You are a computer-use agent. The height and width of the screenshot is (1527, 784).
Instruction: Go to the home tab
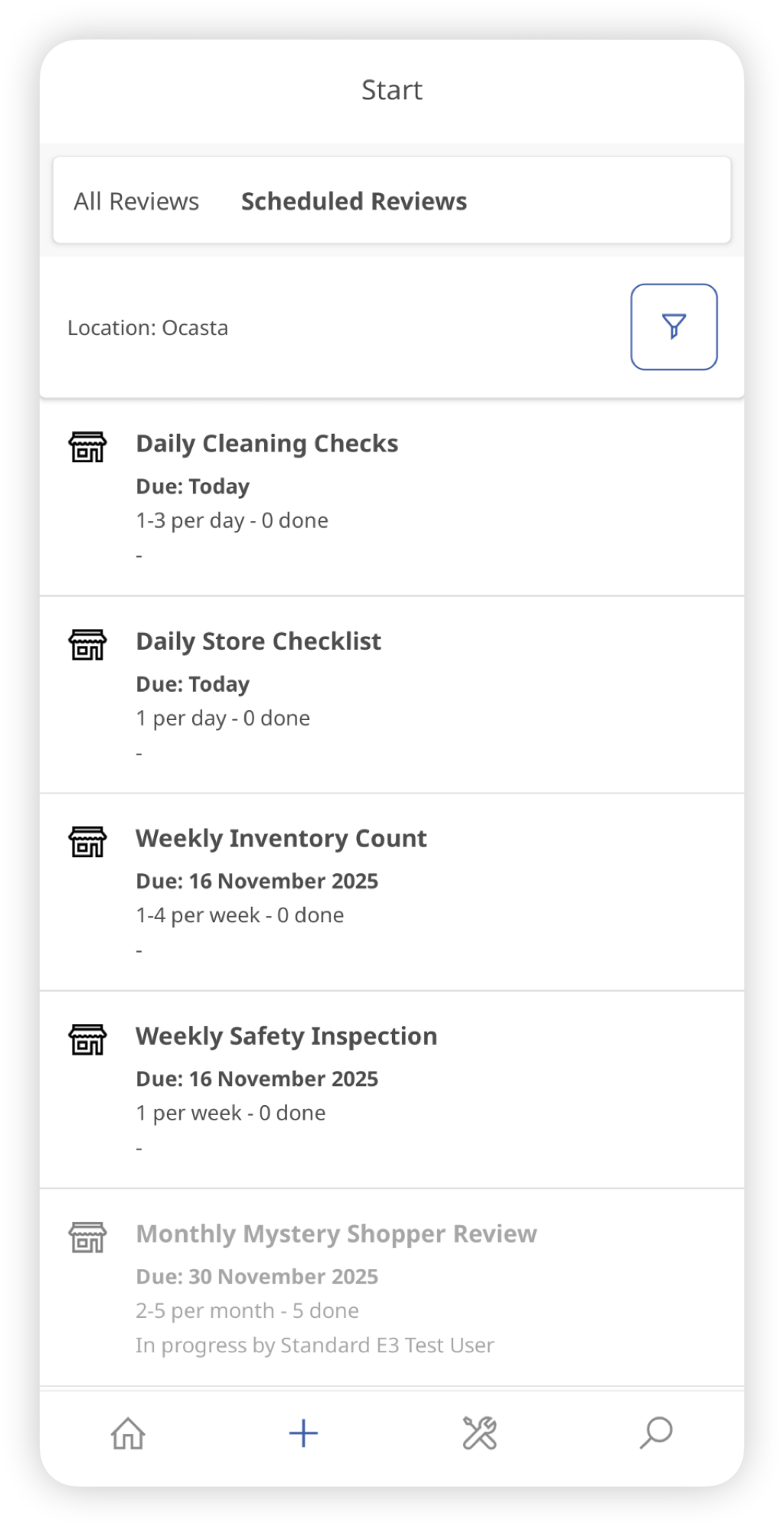point(128,1433)
